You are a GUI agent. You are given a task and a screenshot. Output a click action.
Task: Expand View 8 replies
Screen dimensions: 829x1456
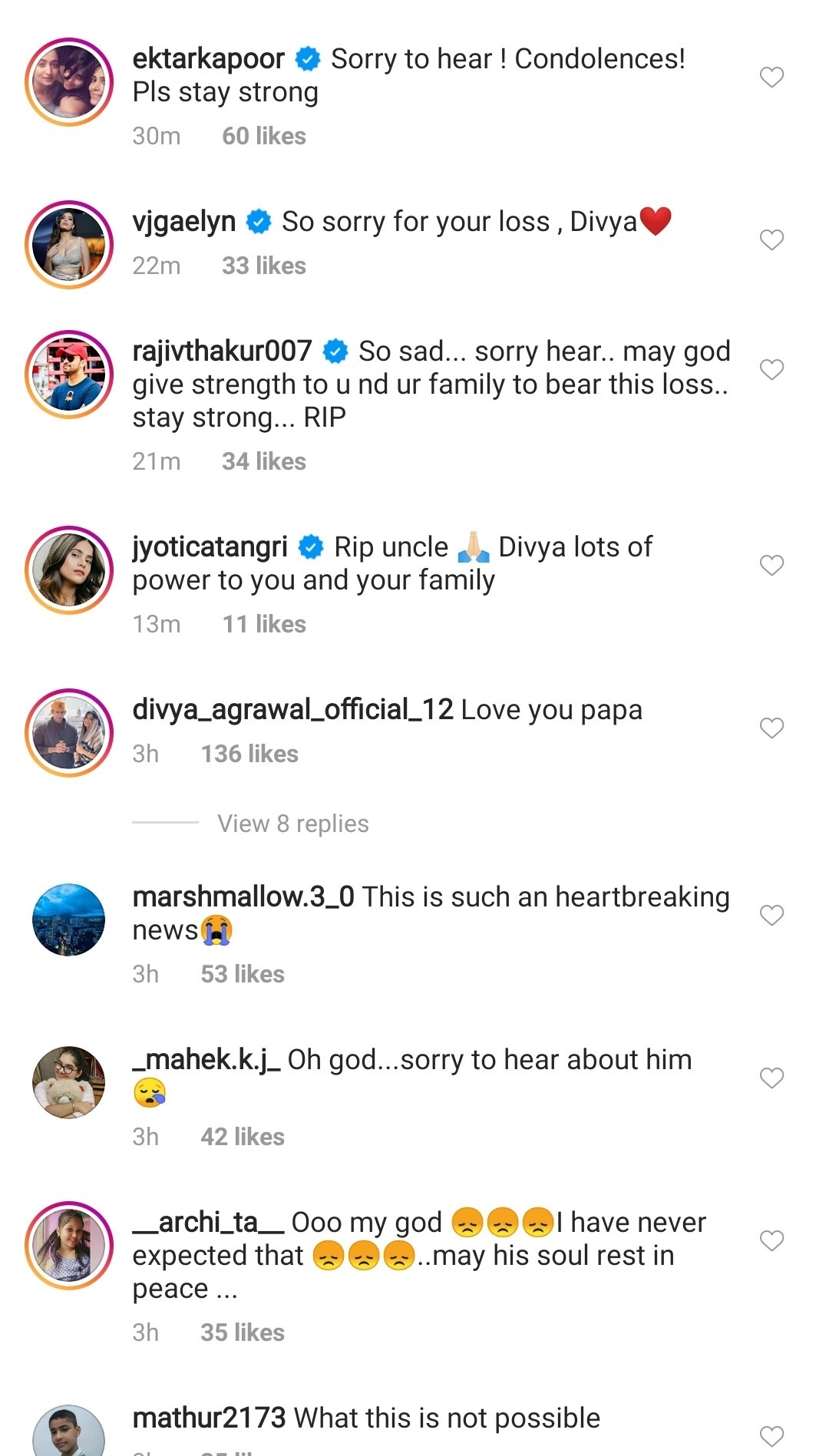[292, 824]
